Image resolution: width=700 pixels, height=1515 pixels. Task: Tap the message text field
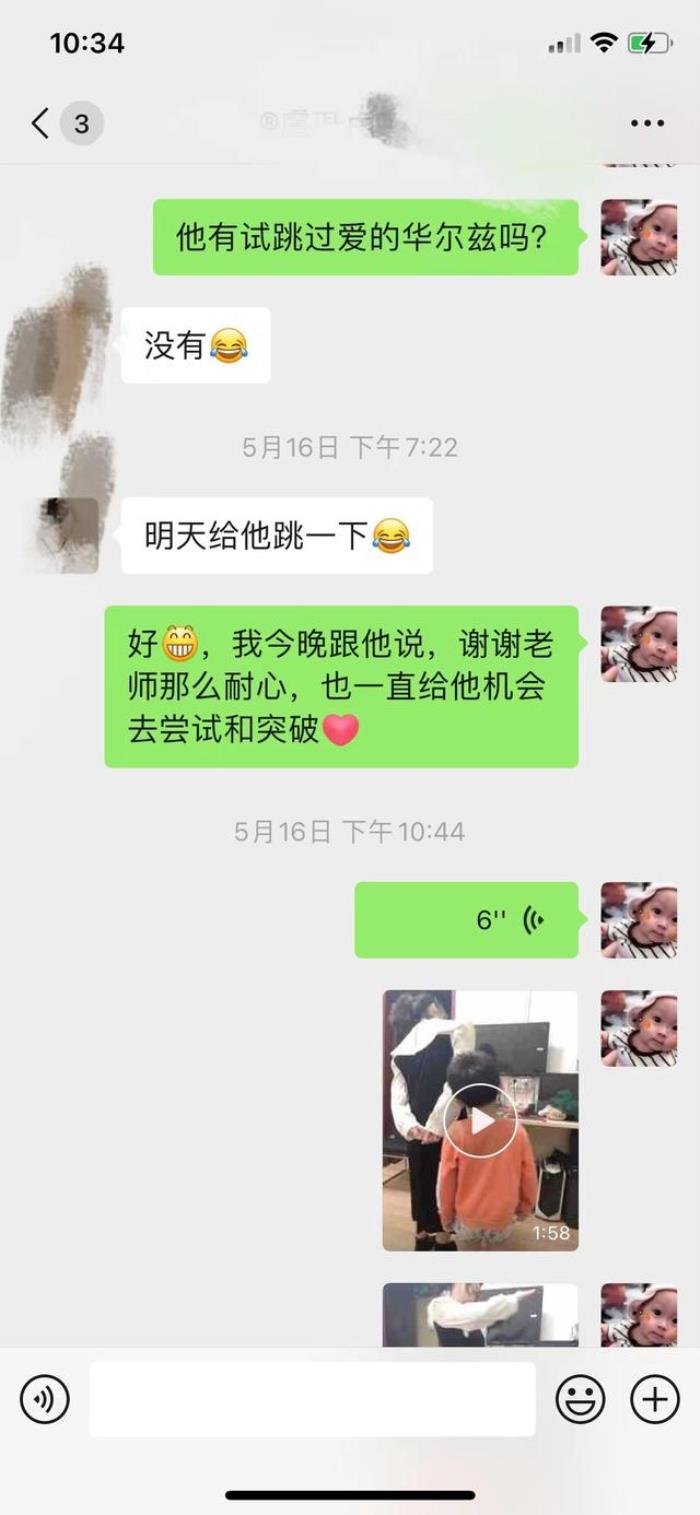point(312,1399)
